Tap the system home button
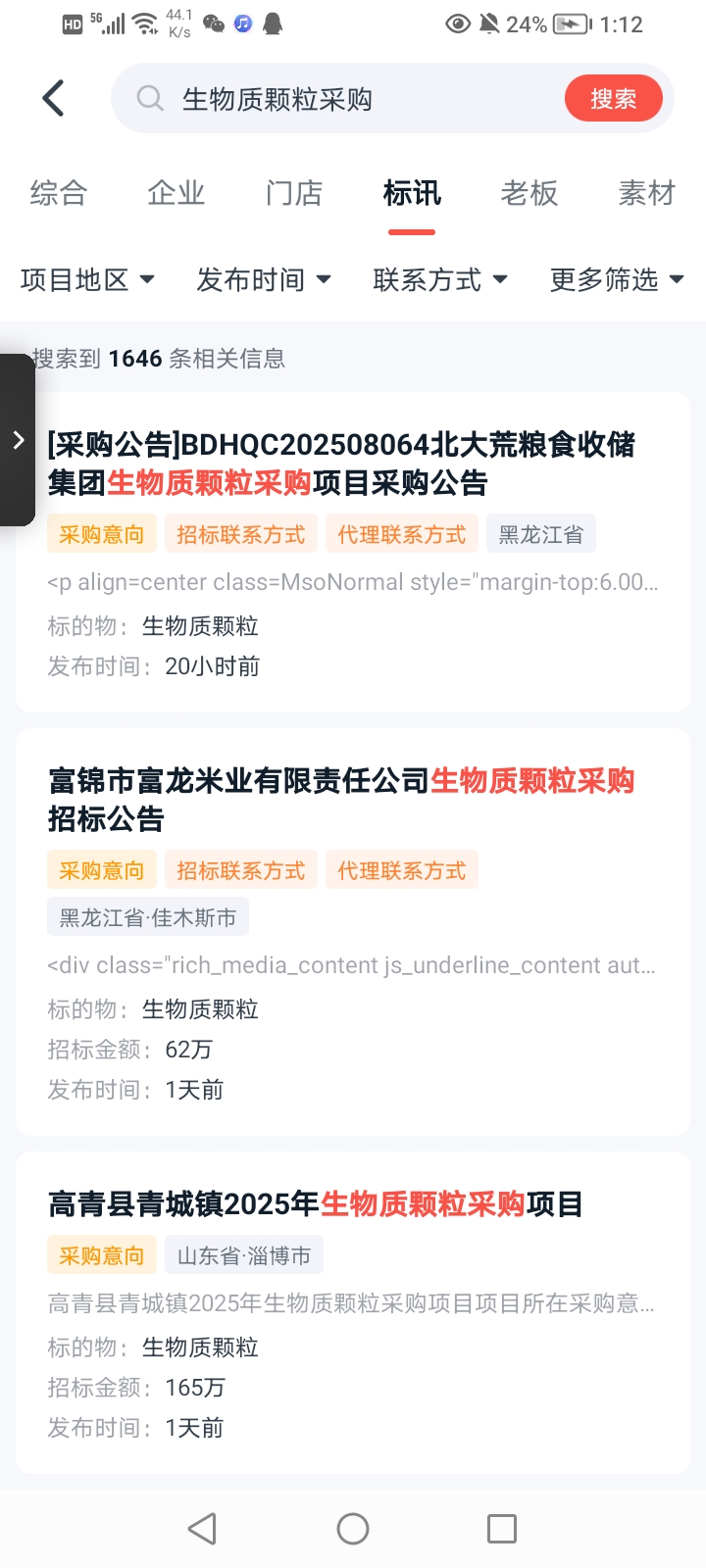This screenshot has width=706, height=1568. pyautogui.click(x=353, y=1529)
